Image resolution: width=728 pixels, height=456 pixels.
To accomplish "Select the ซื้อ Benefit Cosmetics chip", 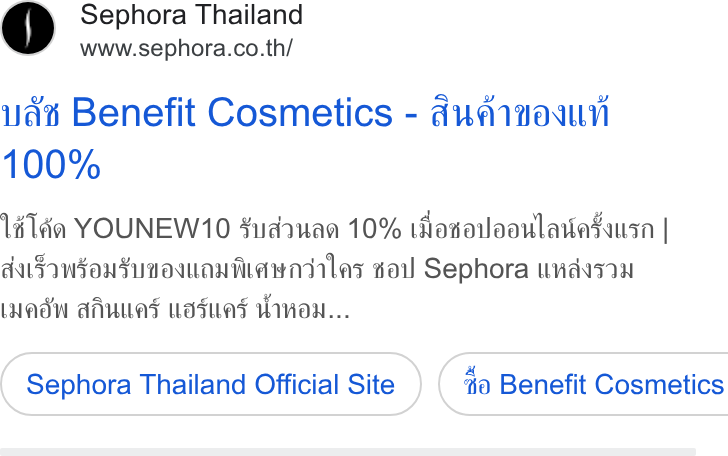I will click(x=584, y=384).
